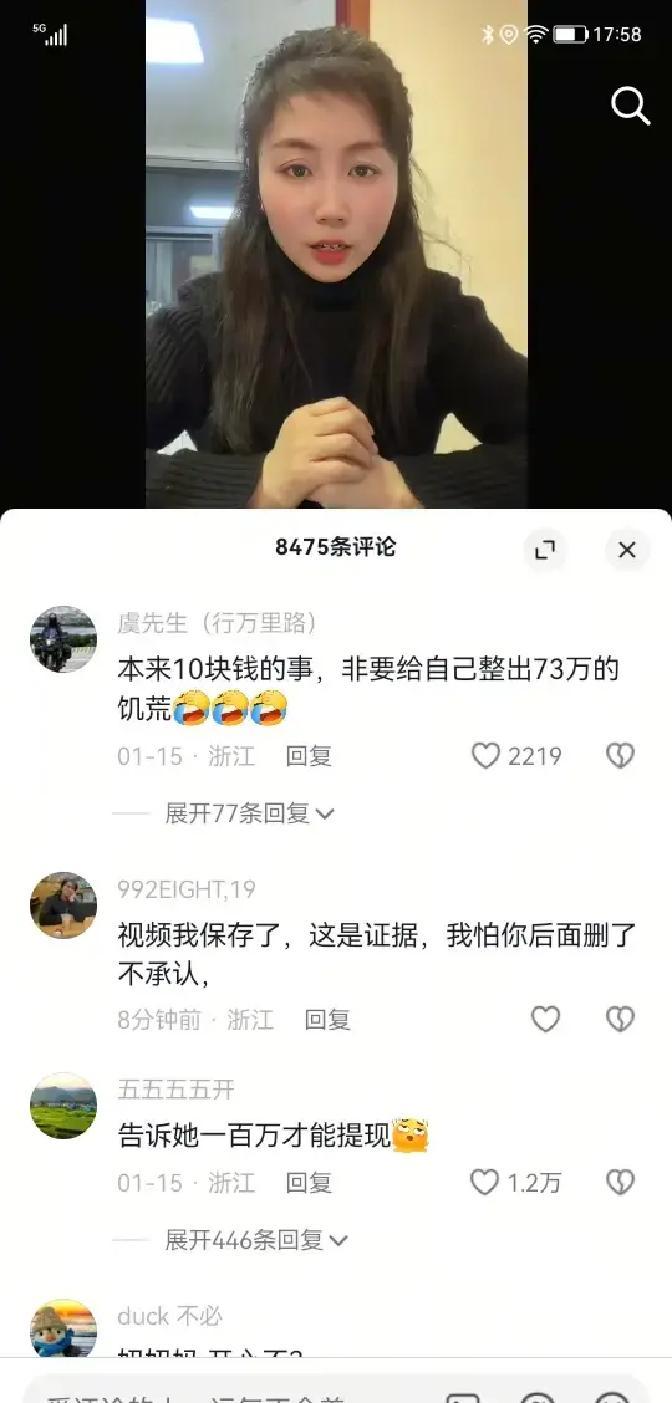
Task: Expand 展开77条回复 replies
Action: coord(249,813)
